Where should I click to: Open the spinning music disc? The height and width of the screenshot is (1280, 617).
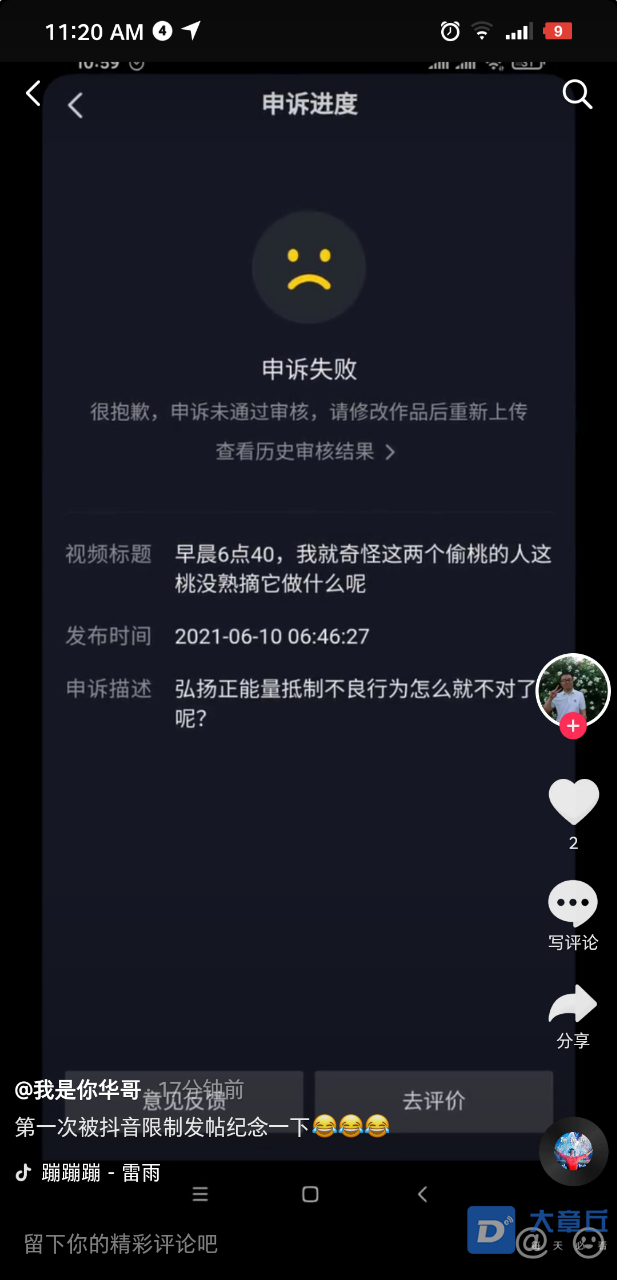click(x=573, y=1151)
